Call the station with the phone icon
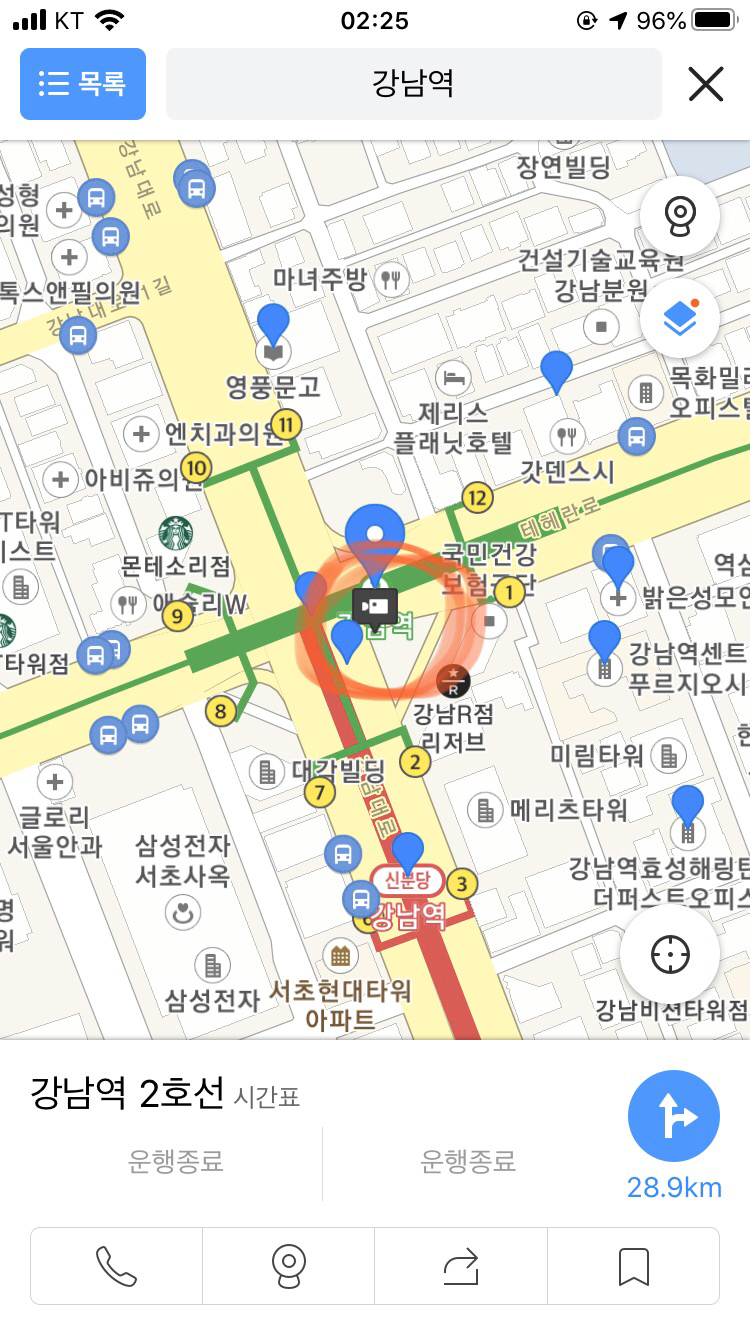This screenshot has height=1334, width=750. pos(116,1266)
